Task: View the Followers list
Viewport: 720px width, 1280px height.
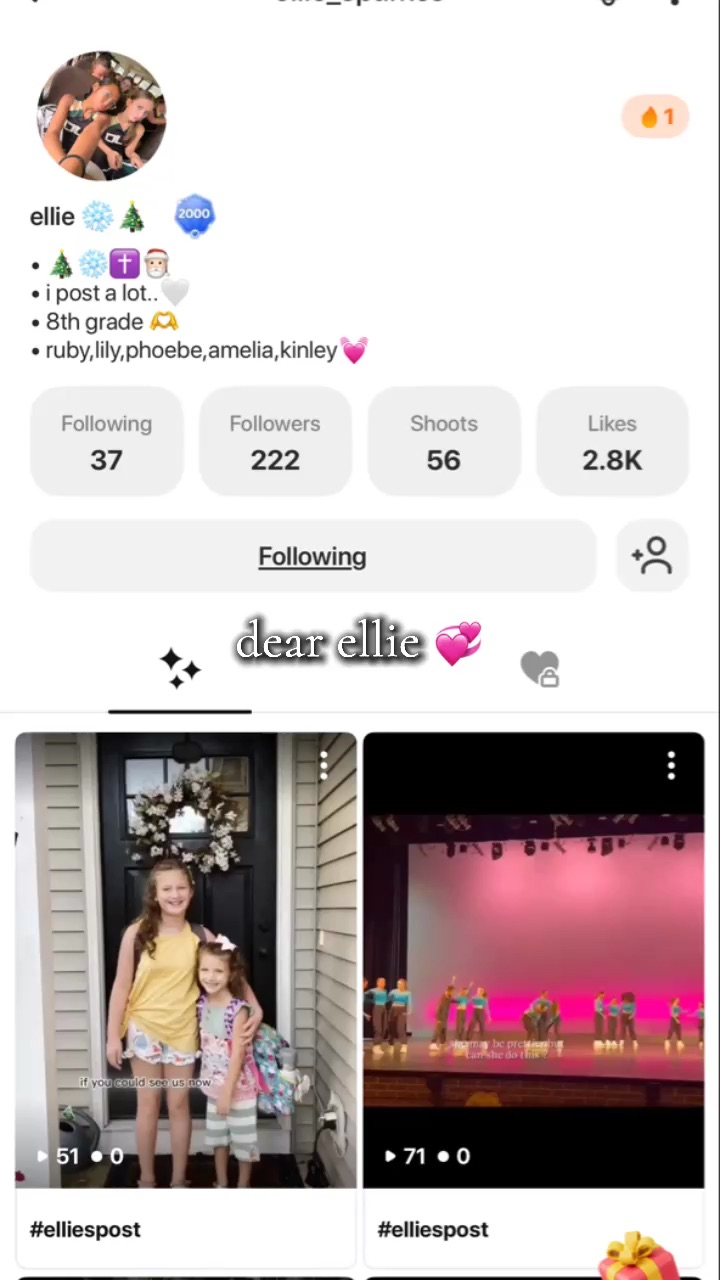Action: coord(275,442)
